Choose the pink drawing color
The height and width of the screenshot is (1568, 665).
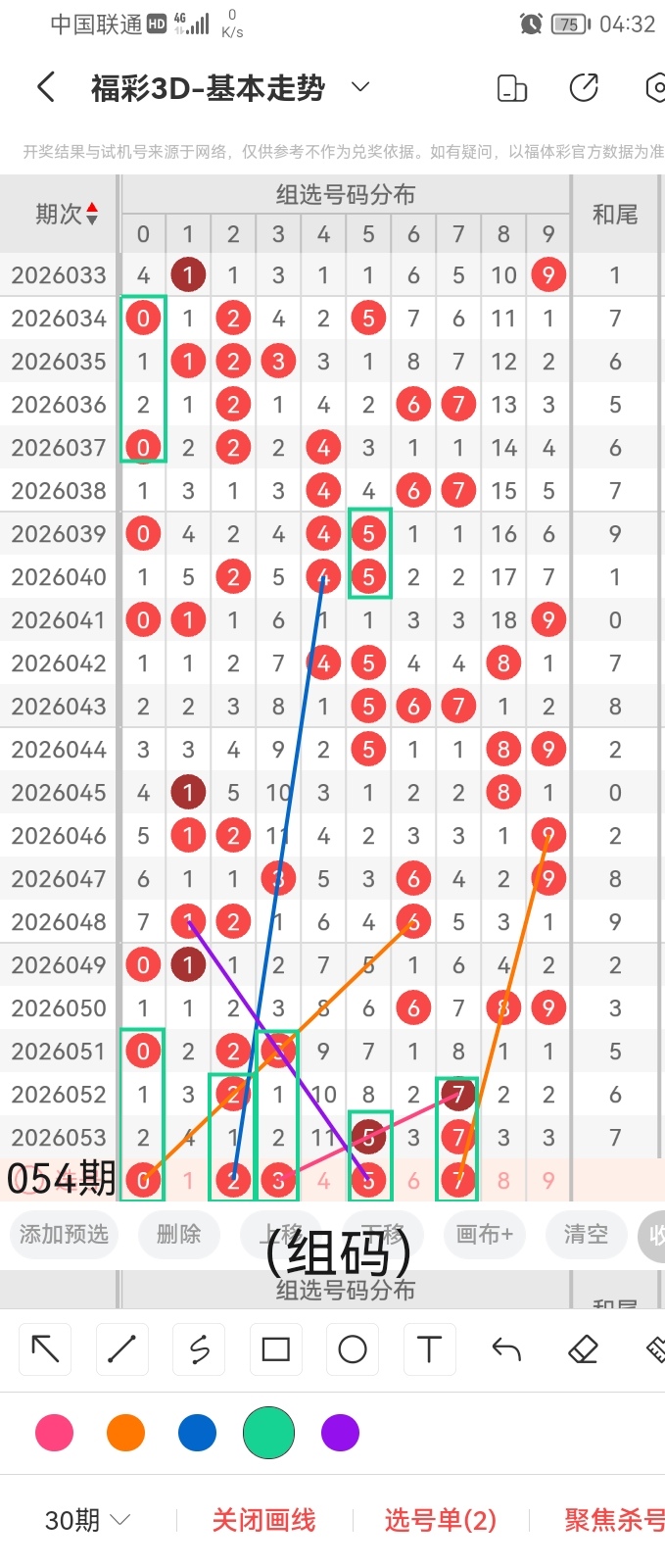click(54, 1433)
